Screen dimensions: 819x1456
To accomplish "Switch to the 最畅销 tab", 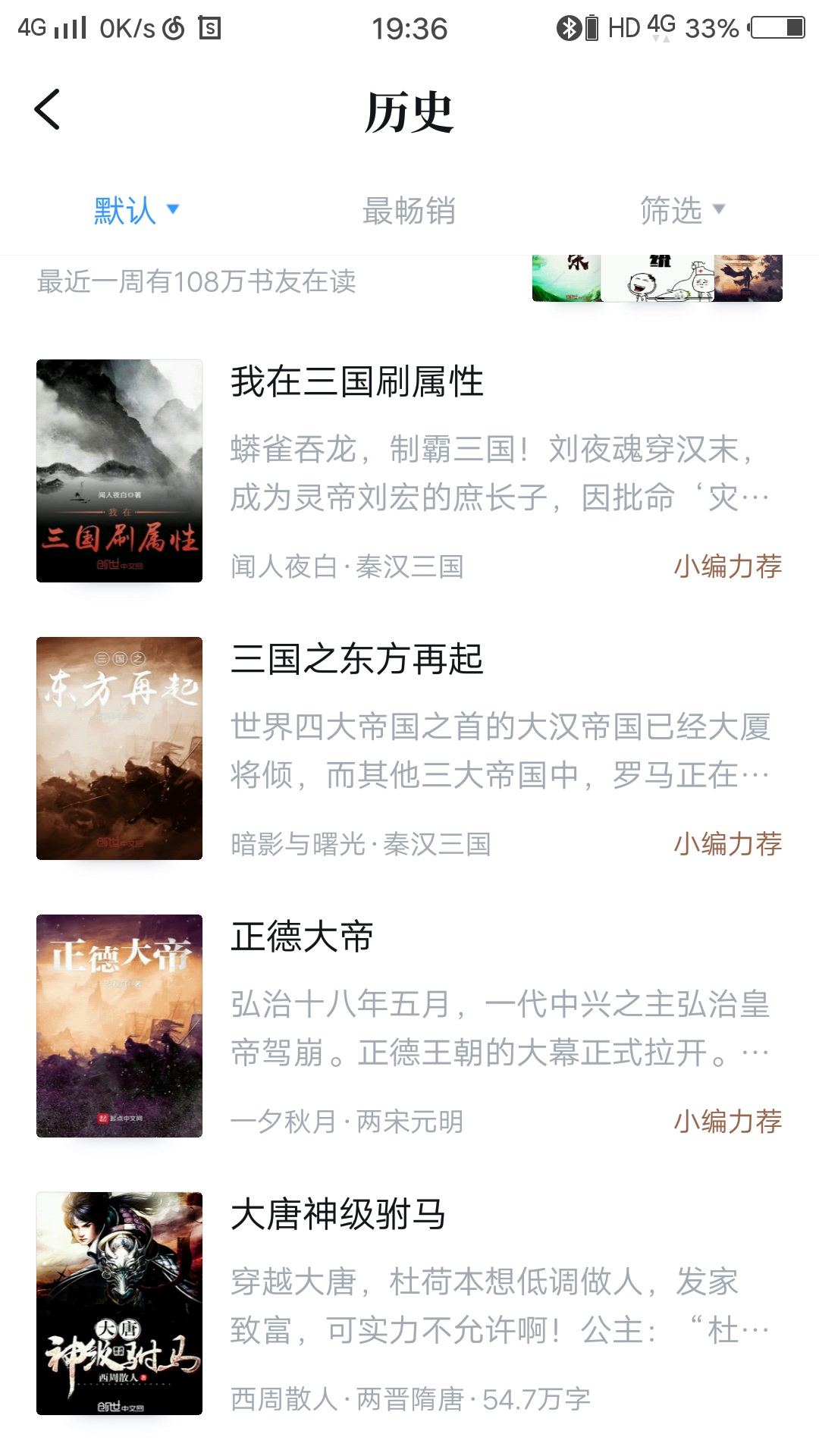I will pyautogui.click(x=409, y=210).
